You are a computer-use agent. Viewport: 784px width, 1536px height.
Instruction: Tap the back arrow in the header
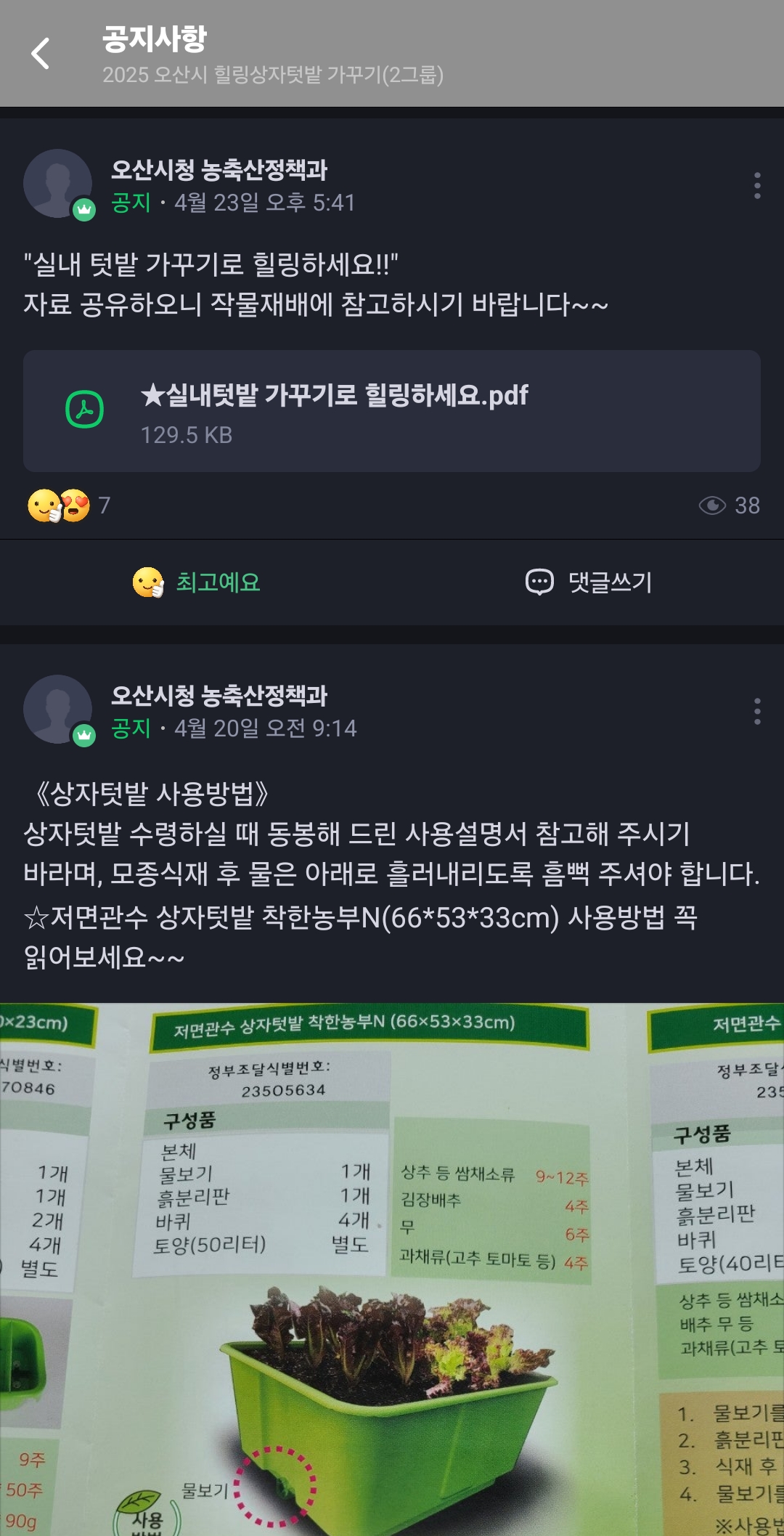[x=41, y=51]
